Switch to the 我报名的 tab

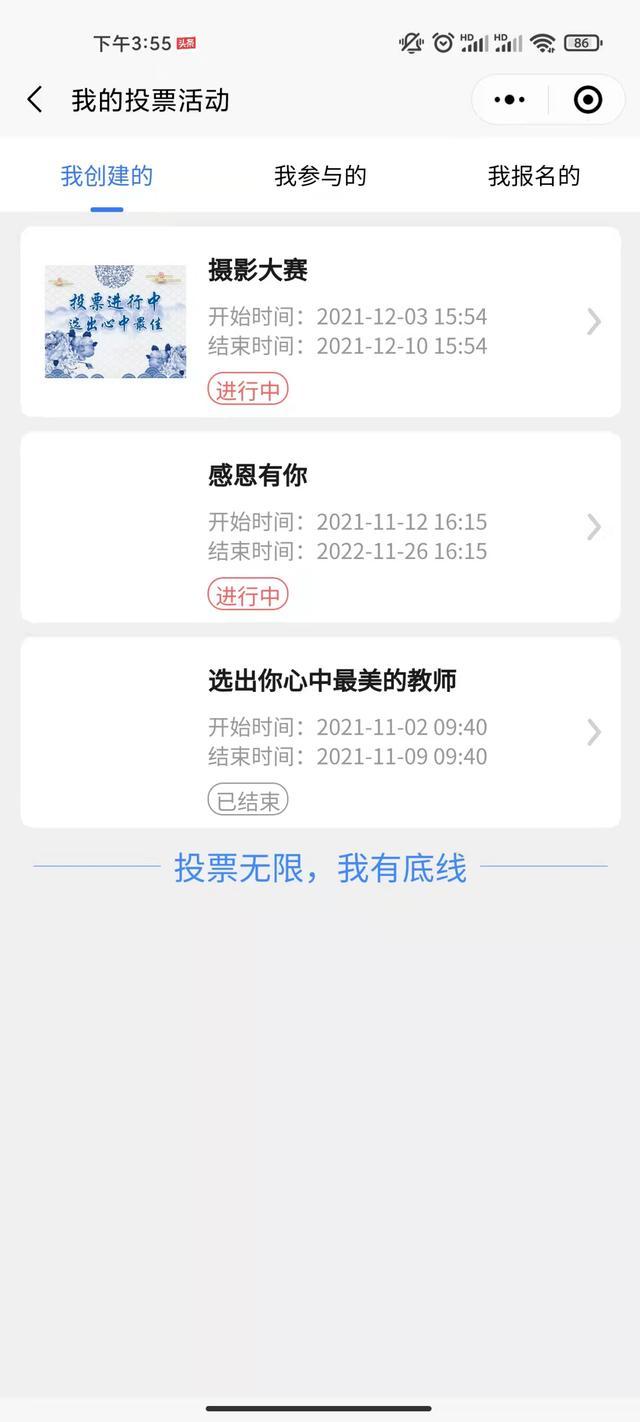(533, 176)
